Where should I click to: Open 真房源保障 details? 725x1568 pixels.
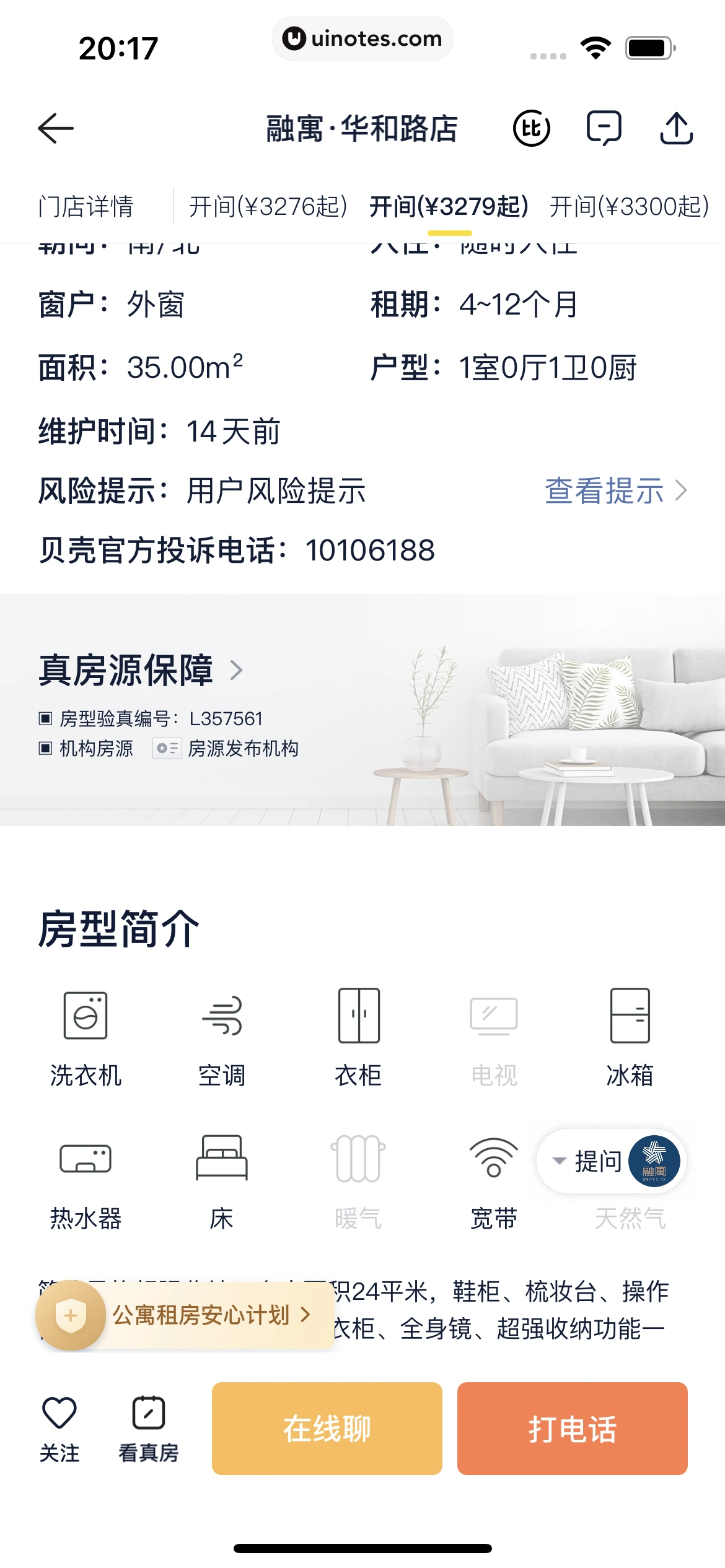coord(140,670)
